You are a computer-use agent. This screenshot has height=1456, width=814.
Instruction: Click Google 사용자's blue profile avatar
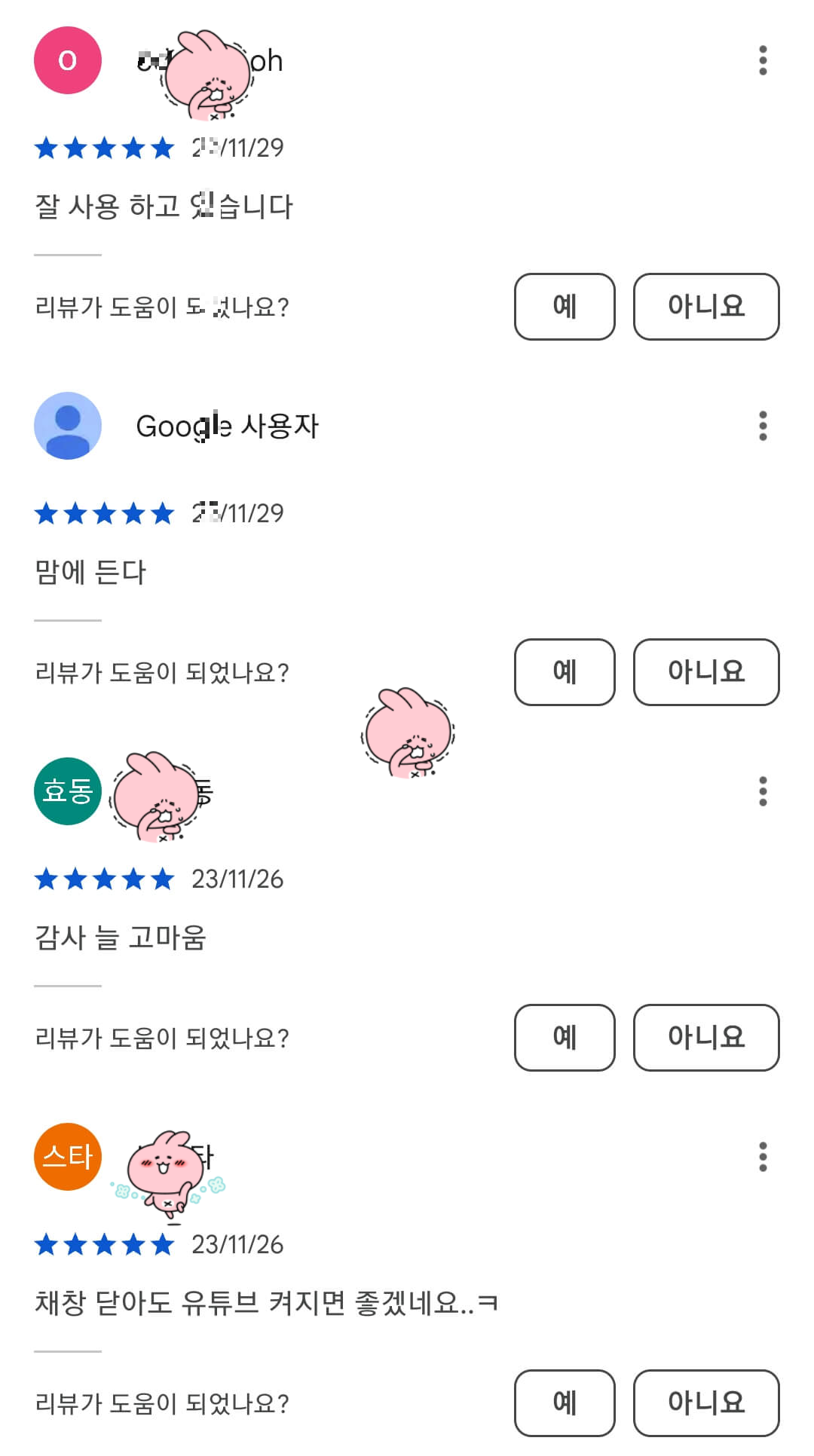tap(66, 426)
